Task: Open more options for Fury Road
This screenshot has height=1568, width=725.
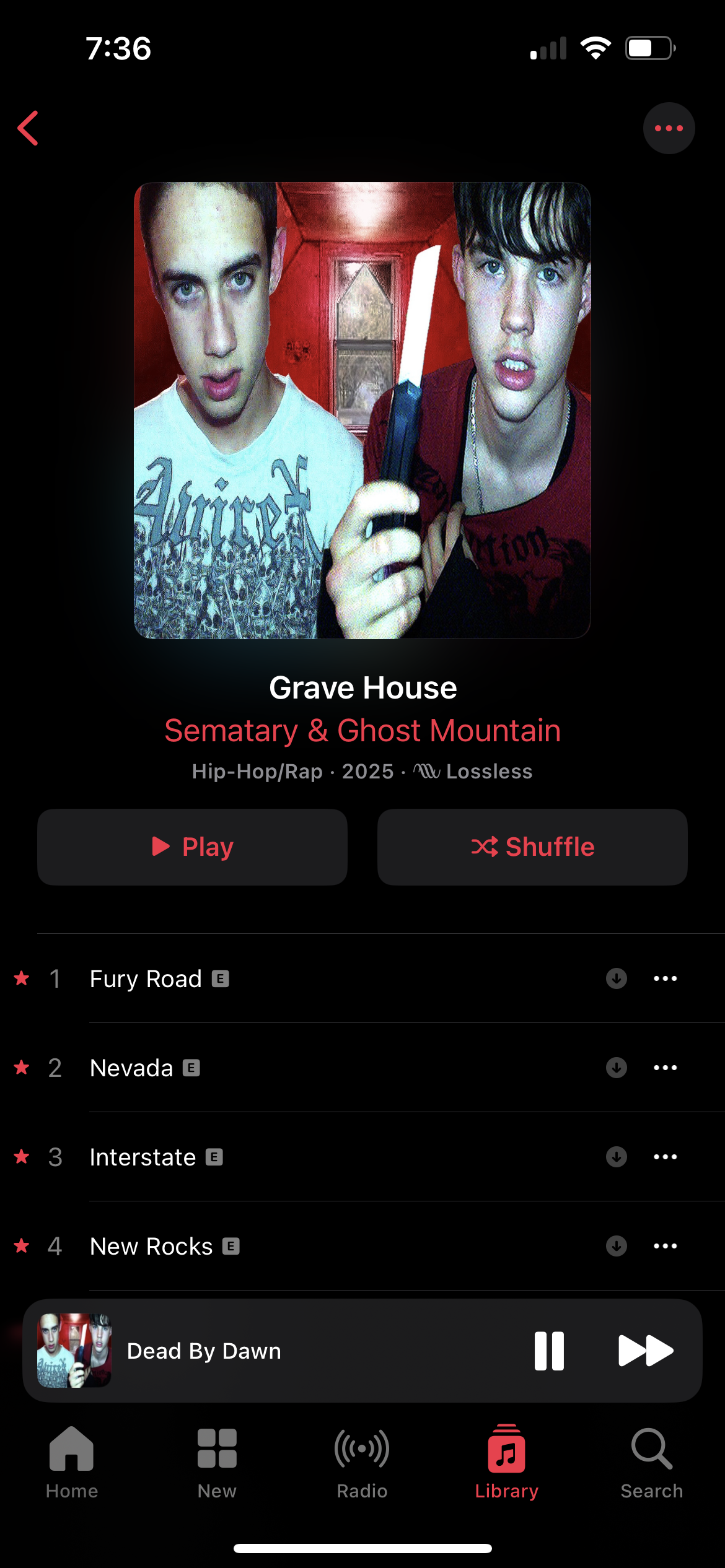Action: [665, 978]
